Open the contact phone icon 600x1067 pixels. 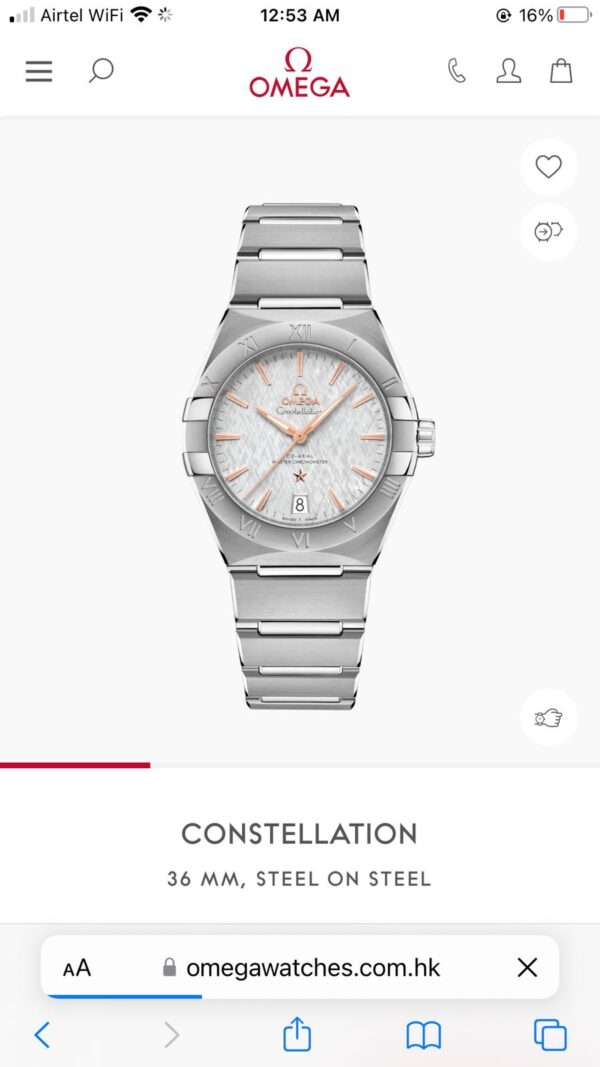click(457, 72)
